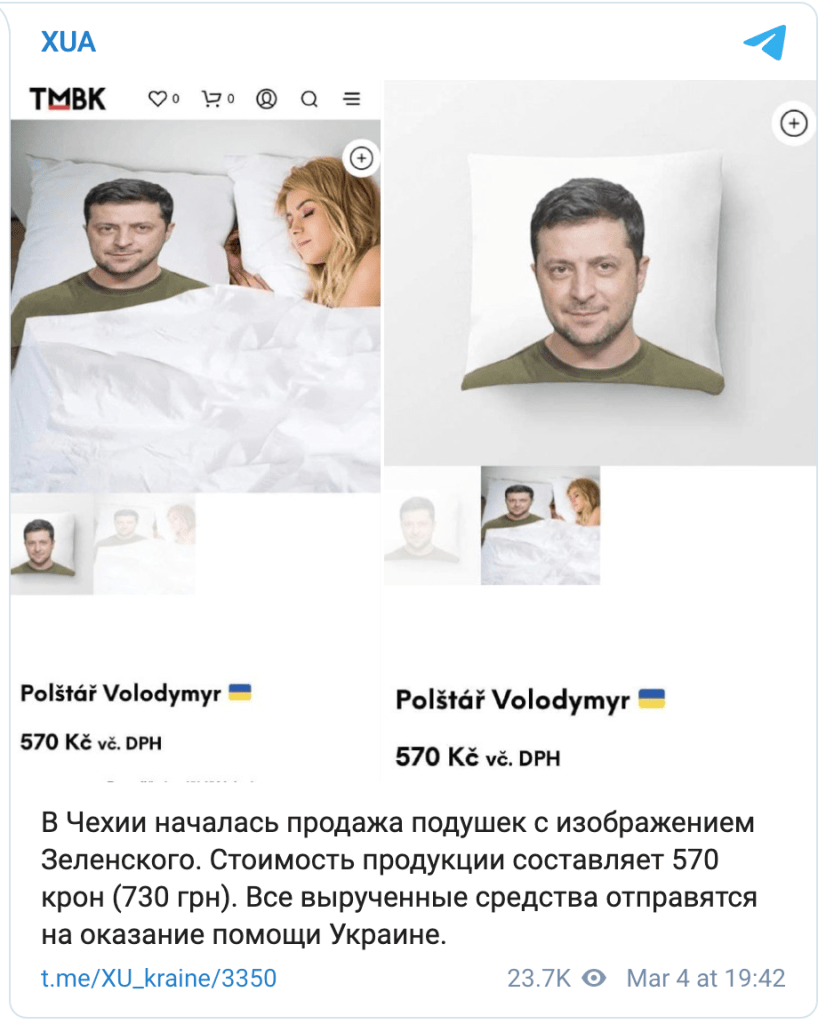The width and height of the screenshot is (818, 1024).
Task: Open the t.me/XU_kraine/3350 link
Action: [x=158, y=978]
